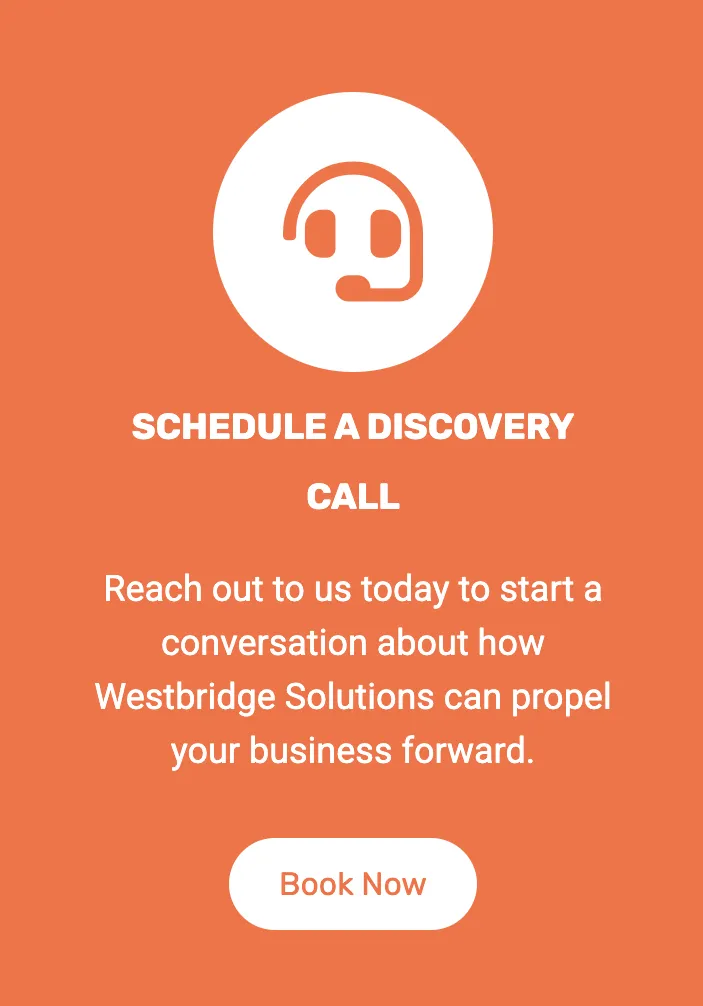Tap the Book Now button
Viewport: 703px width, 1006px height.
point(353,883)
